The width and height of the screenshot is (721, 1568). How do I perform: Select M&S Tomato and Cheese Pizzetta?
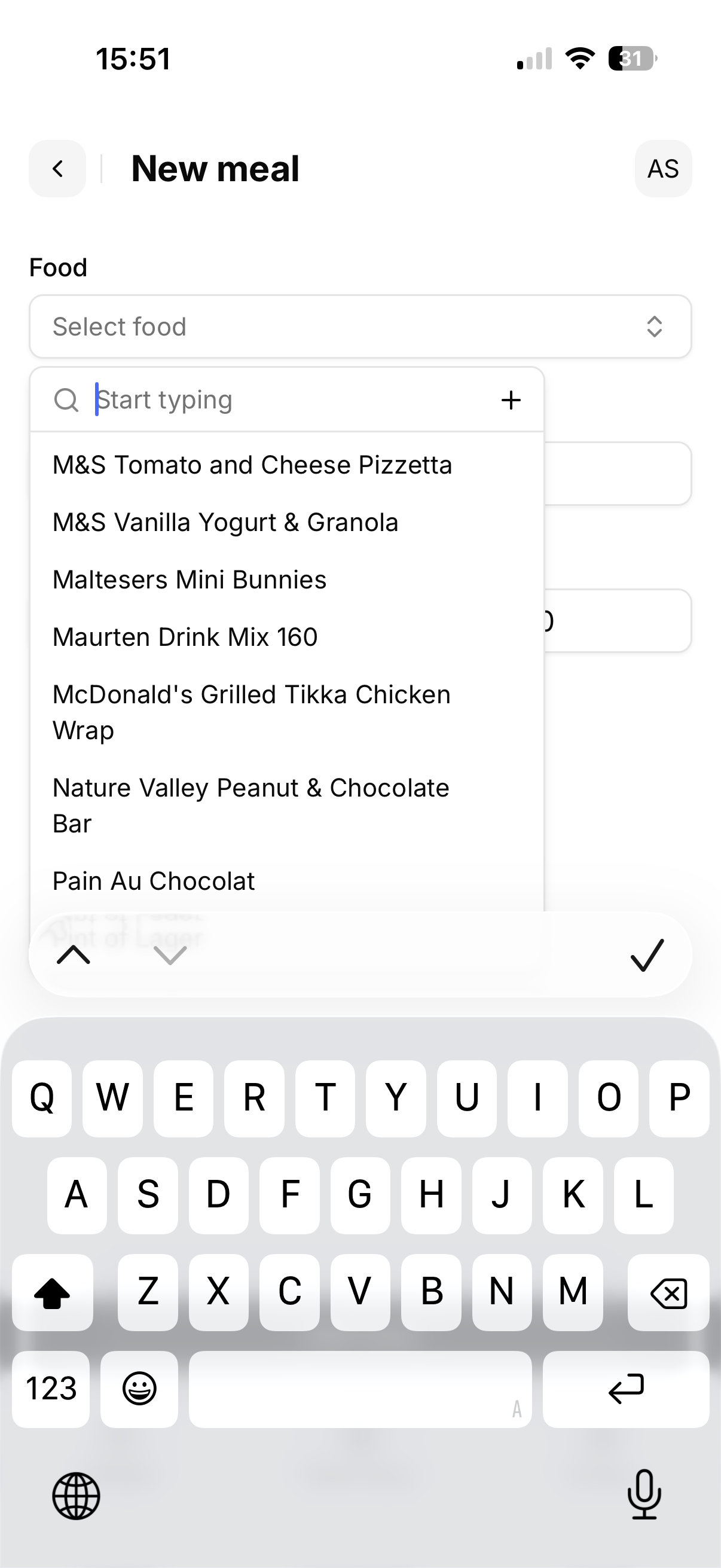(x=252, y=465)
